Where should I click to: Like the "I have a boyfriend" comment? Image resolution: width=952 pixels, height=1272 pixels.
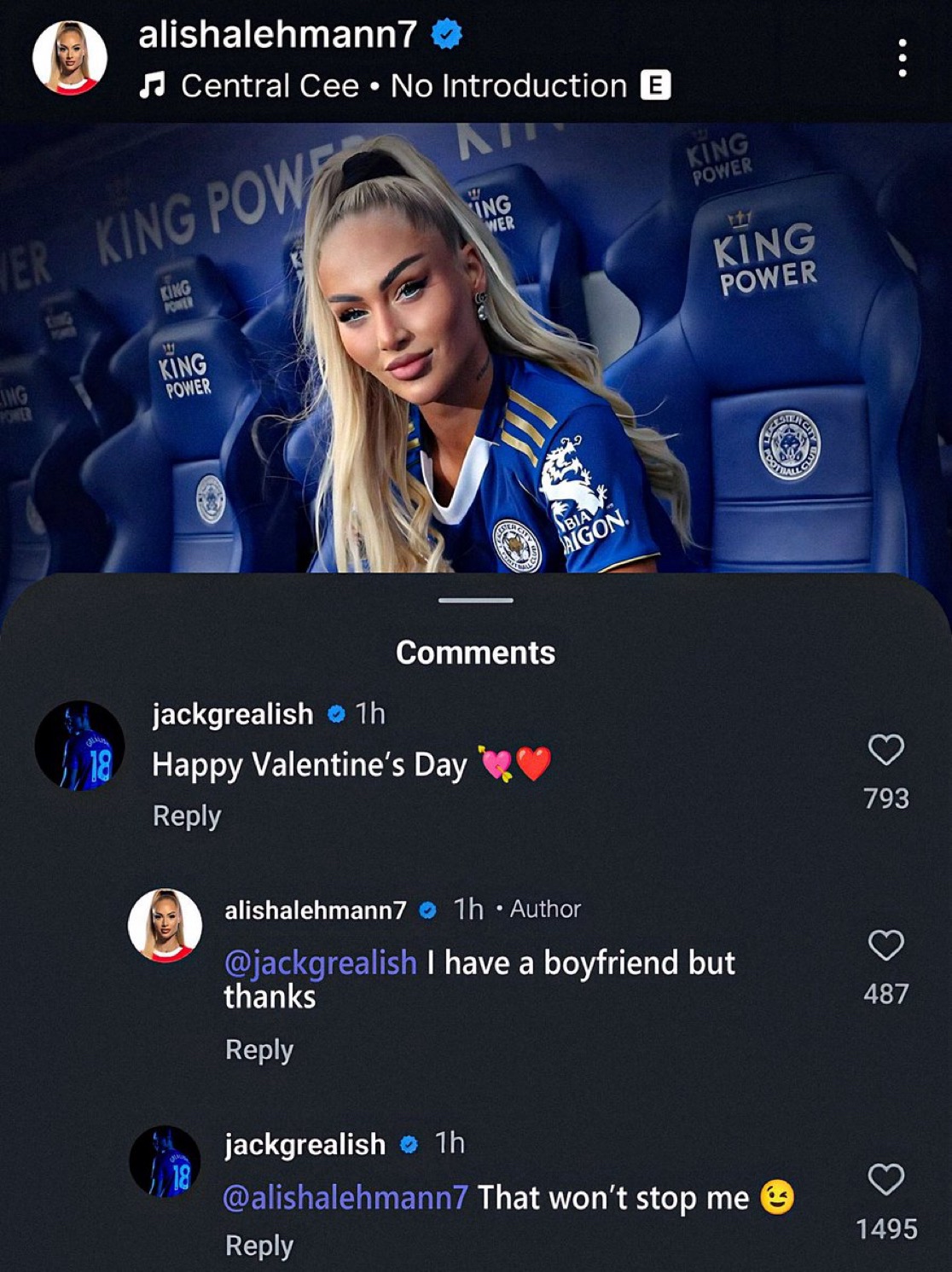[x=885, y=945]
